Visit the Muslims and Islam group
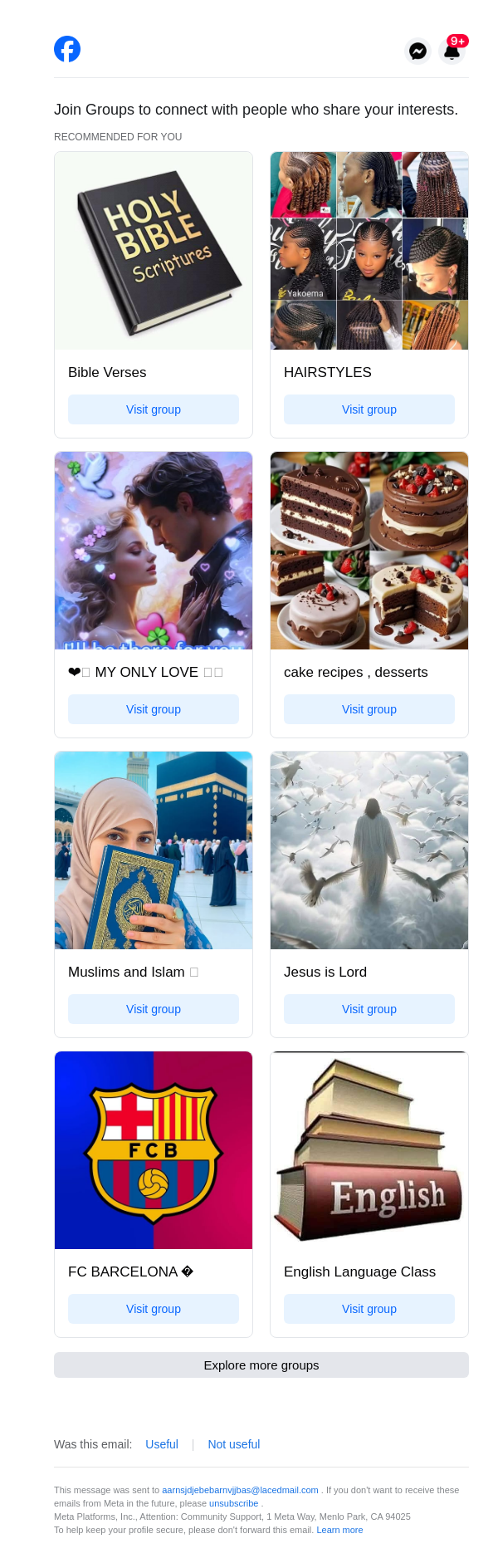The image size is (498, 1568). pyautogui.click(x=154, y=1009)
